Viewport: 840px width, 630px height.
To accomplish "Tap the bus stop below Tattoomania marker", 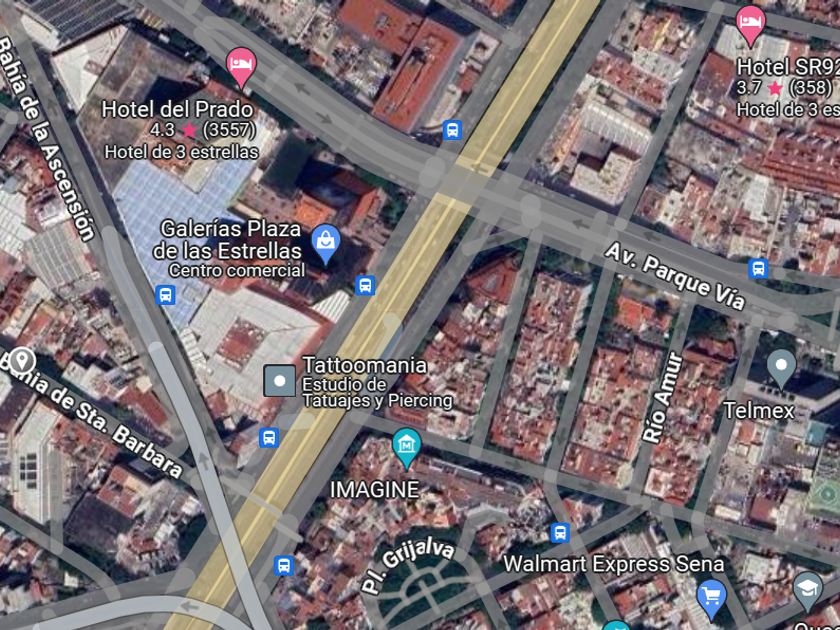I will click(269, 437).
